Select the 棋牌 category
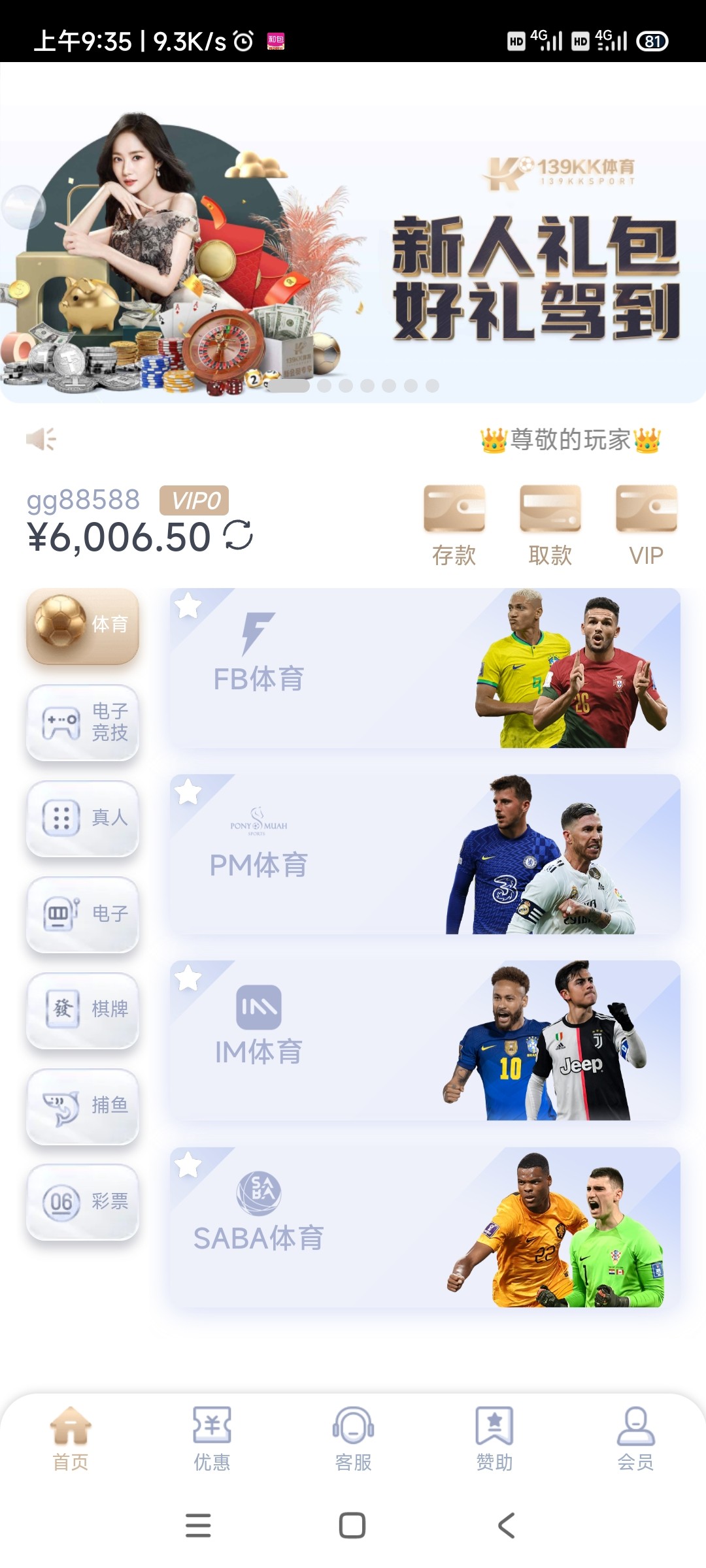 point(82,1009)
